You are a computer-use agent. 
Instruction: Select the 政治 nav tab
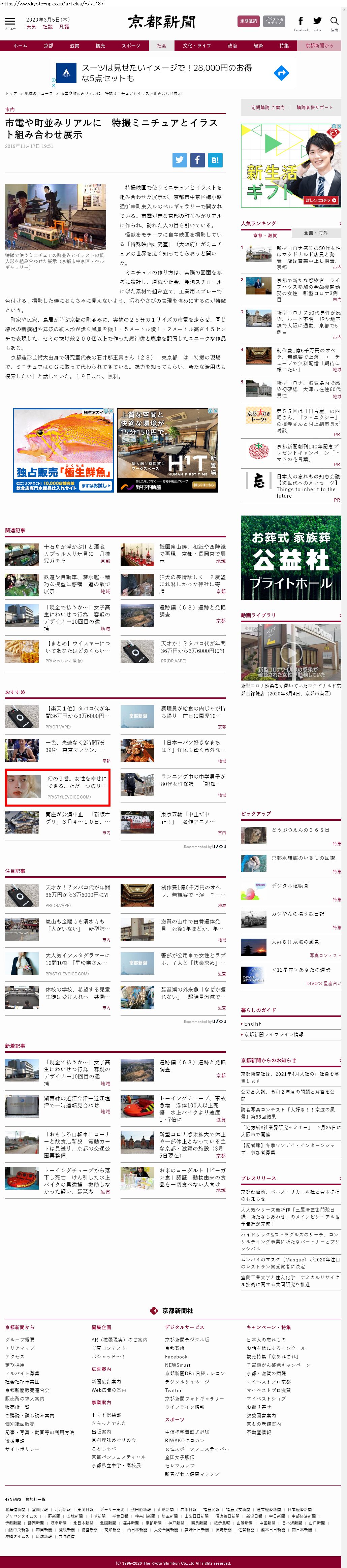[x=232, y=46]
